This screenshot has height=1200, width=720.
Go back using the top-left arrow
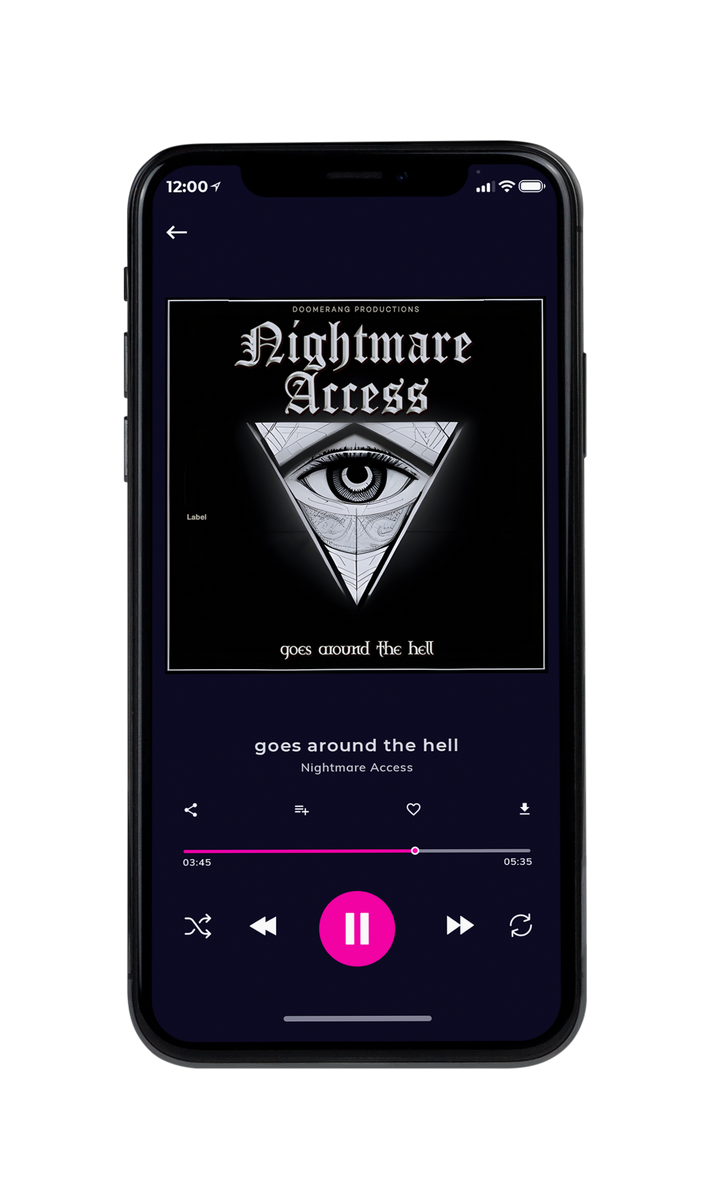click(177, 232)
